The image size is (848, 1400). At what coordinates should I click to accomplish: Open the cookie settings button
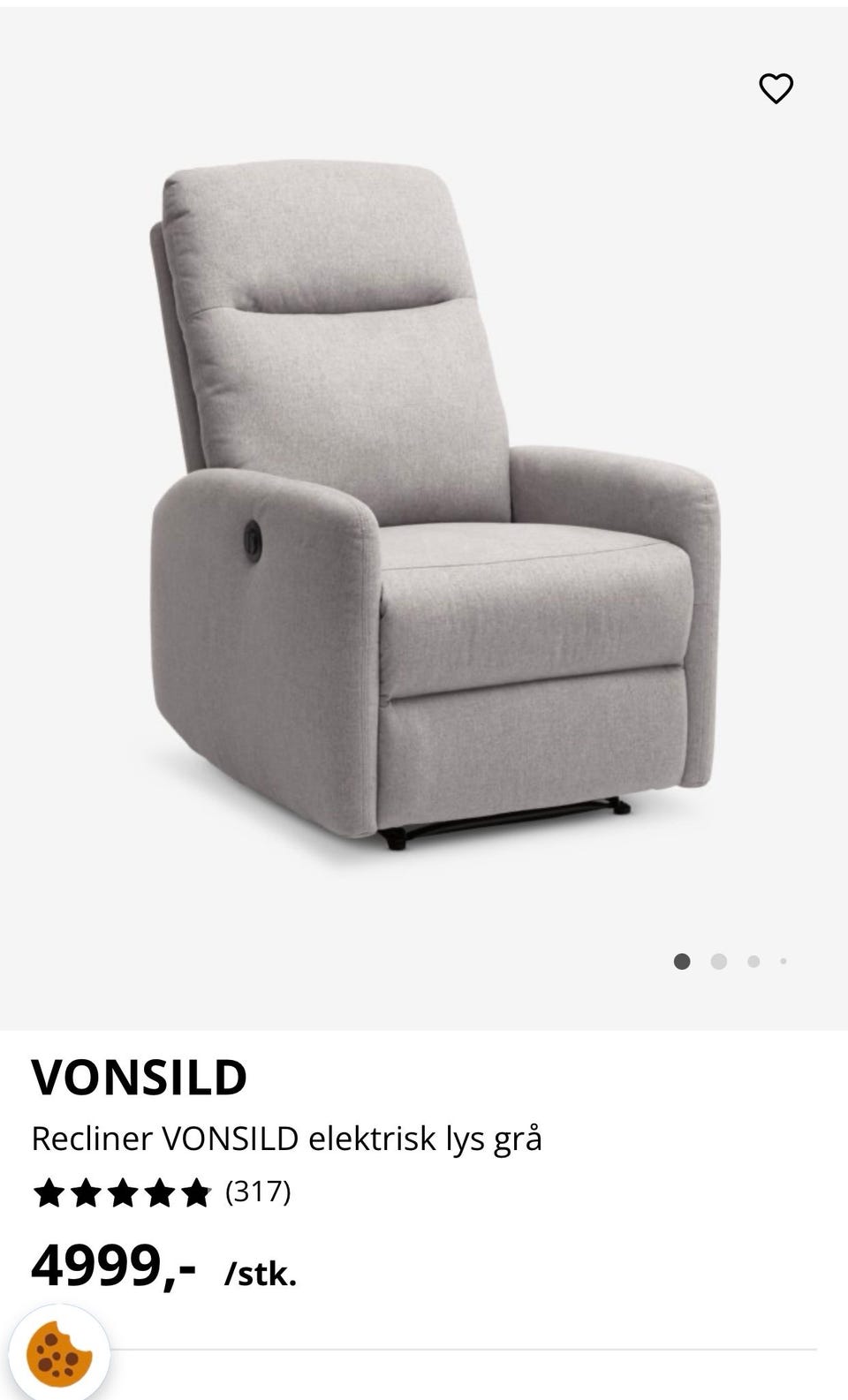58,1352
